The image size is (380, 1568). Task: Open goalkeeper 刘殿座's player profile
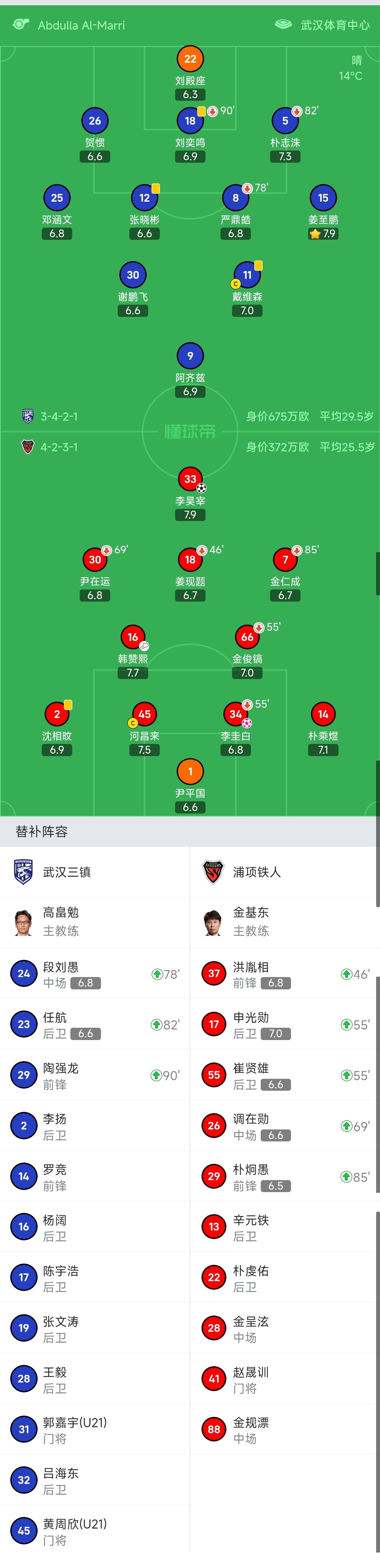[190, 59]
